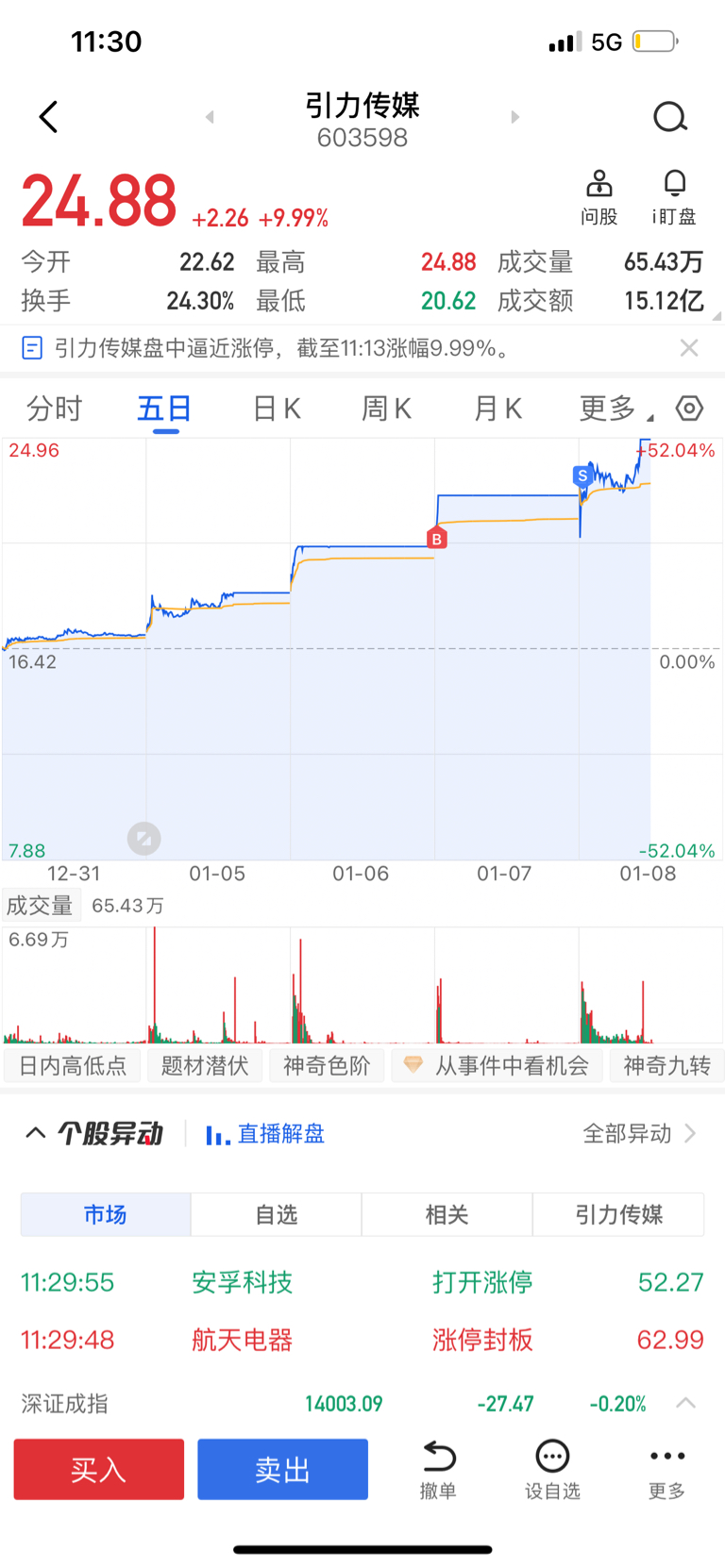This screenshot has width=725, height=1568.
Task: Tap the blue 卖出 sell button
Action: point(282,1469)
